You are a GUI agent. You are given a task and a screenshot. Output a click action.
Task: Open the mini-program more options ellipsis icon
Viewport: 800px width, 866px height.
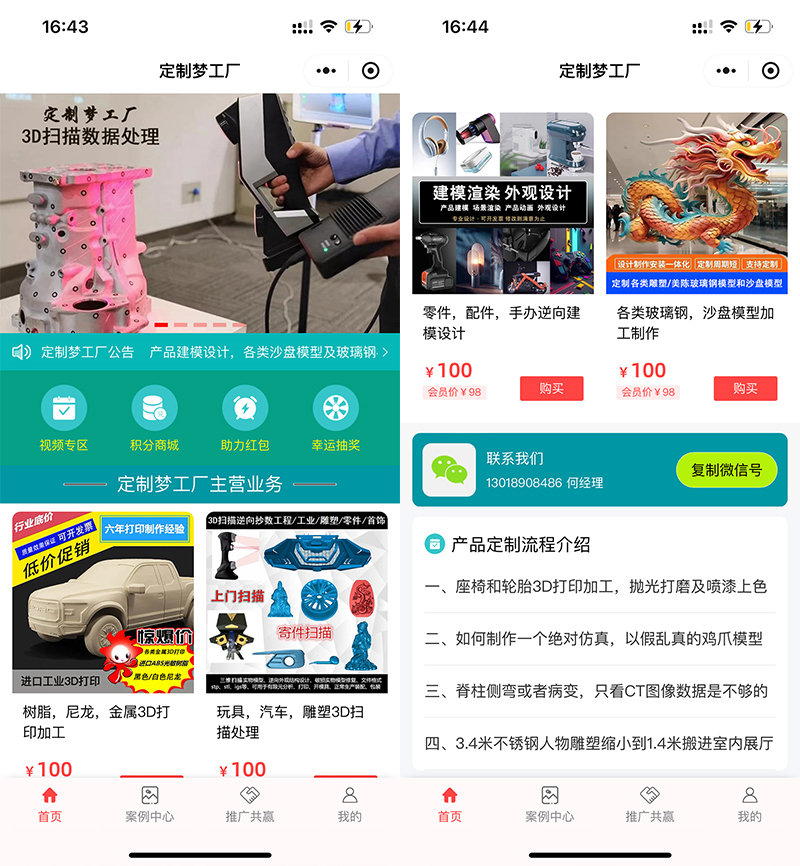click(x=325, y=71)
